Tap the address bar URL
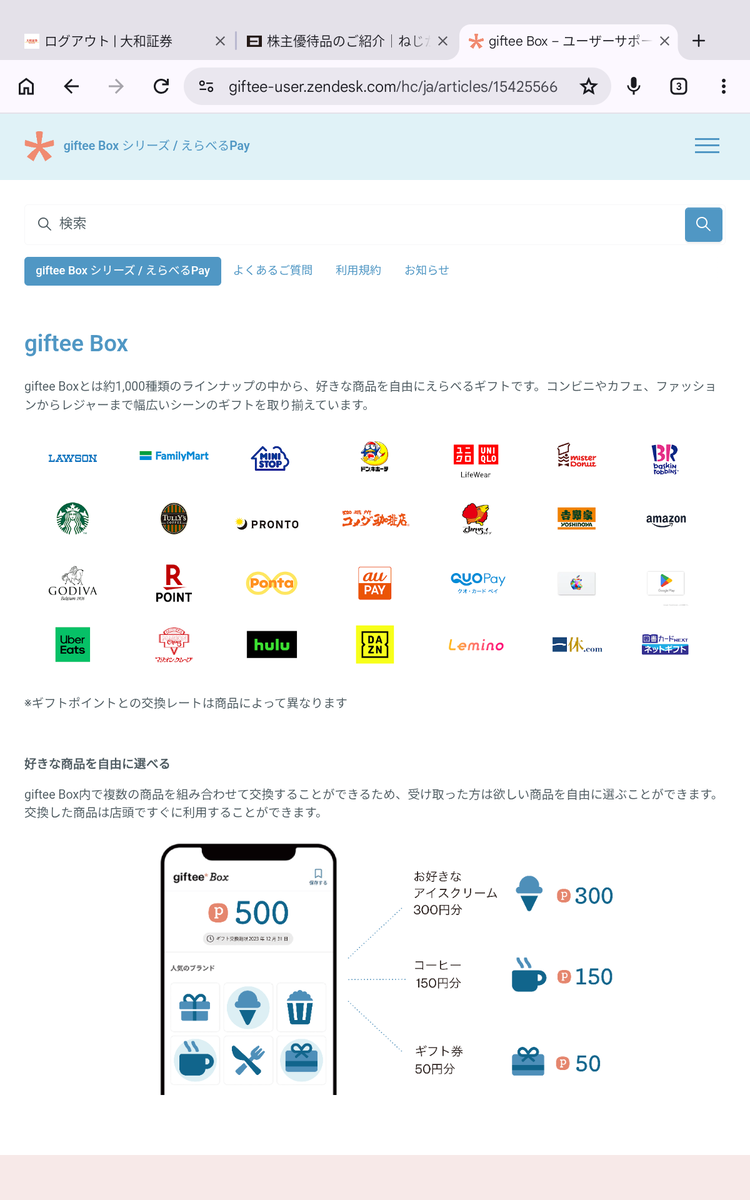 click(392, 87)
